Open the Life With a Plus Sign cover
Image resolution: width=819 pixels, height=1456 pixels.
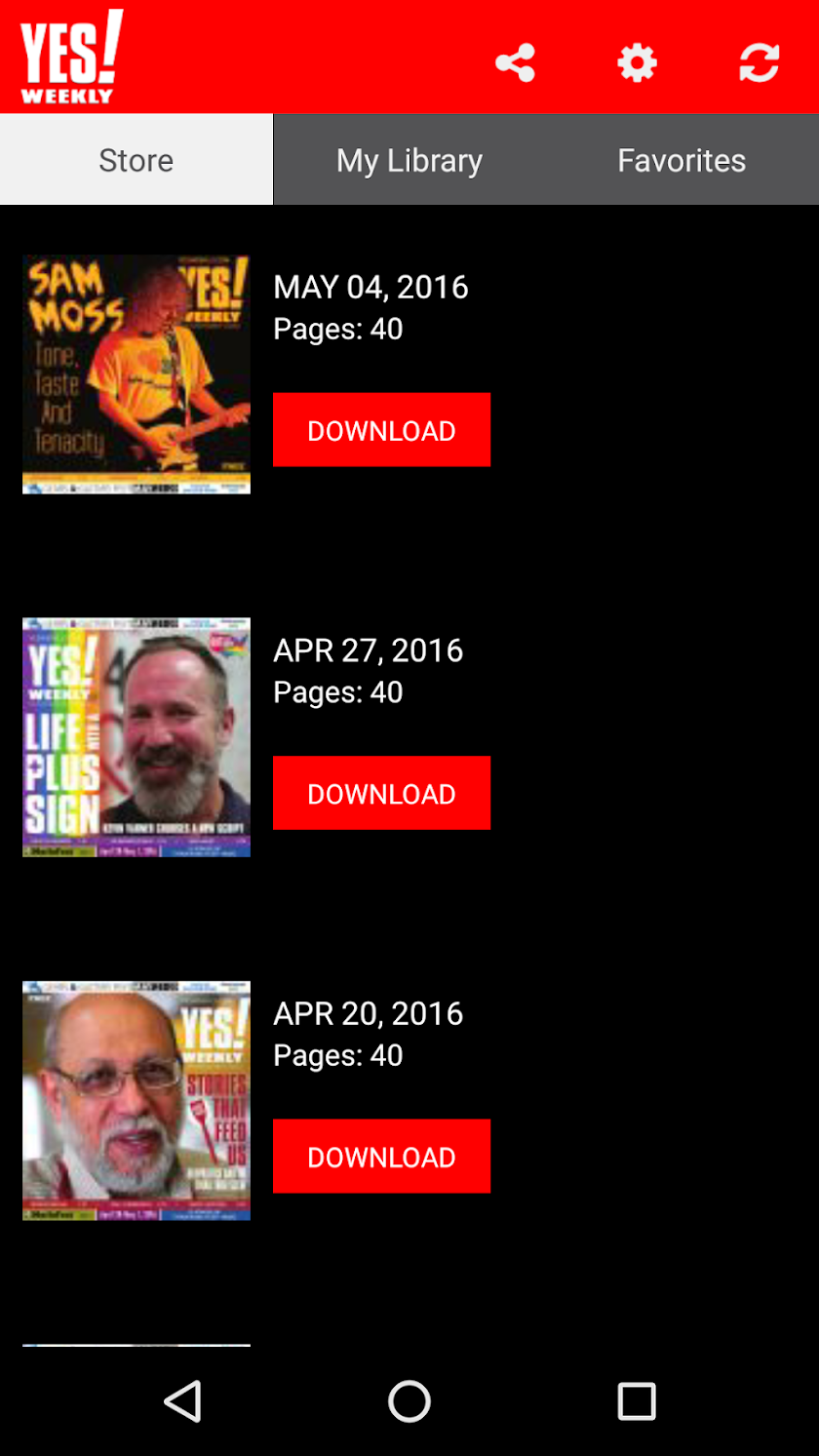(x=136, y=737)
